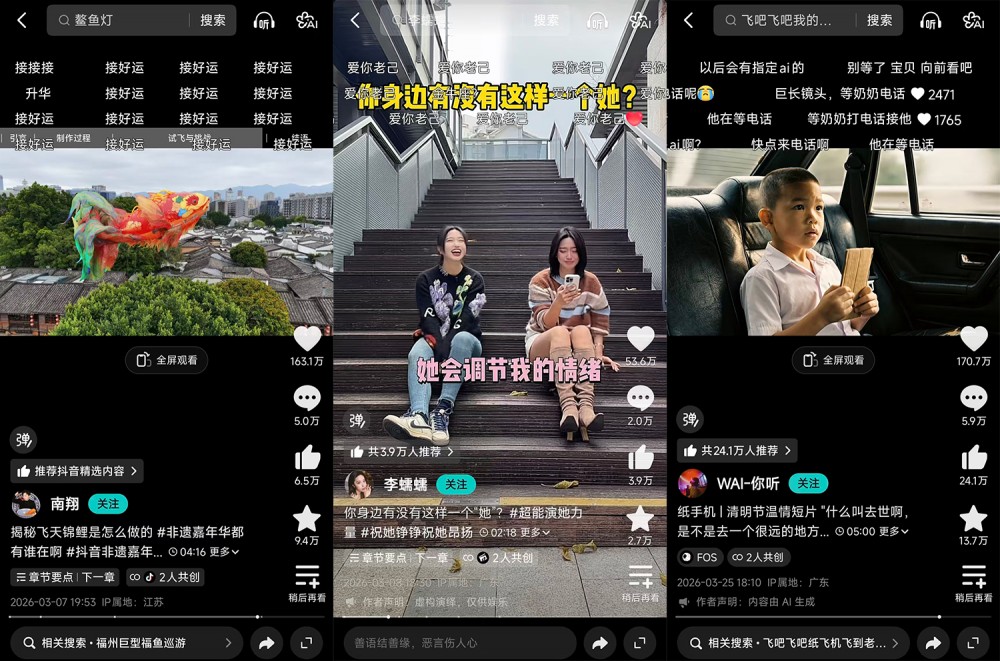This screenshot has width=1000, height=661.
Task: Follow WAI-你听
Action: (807, 483)
